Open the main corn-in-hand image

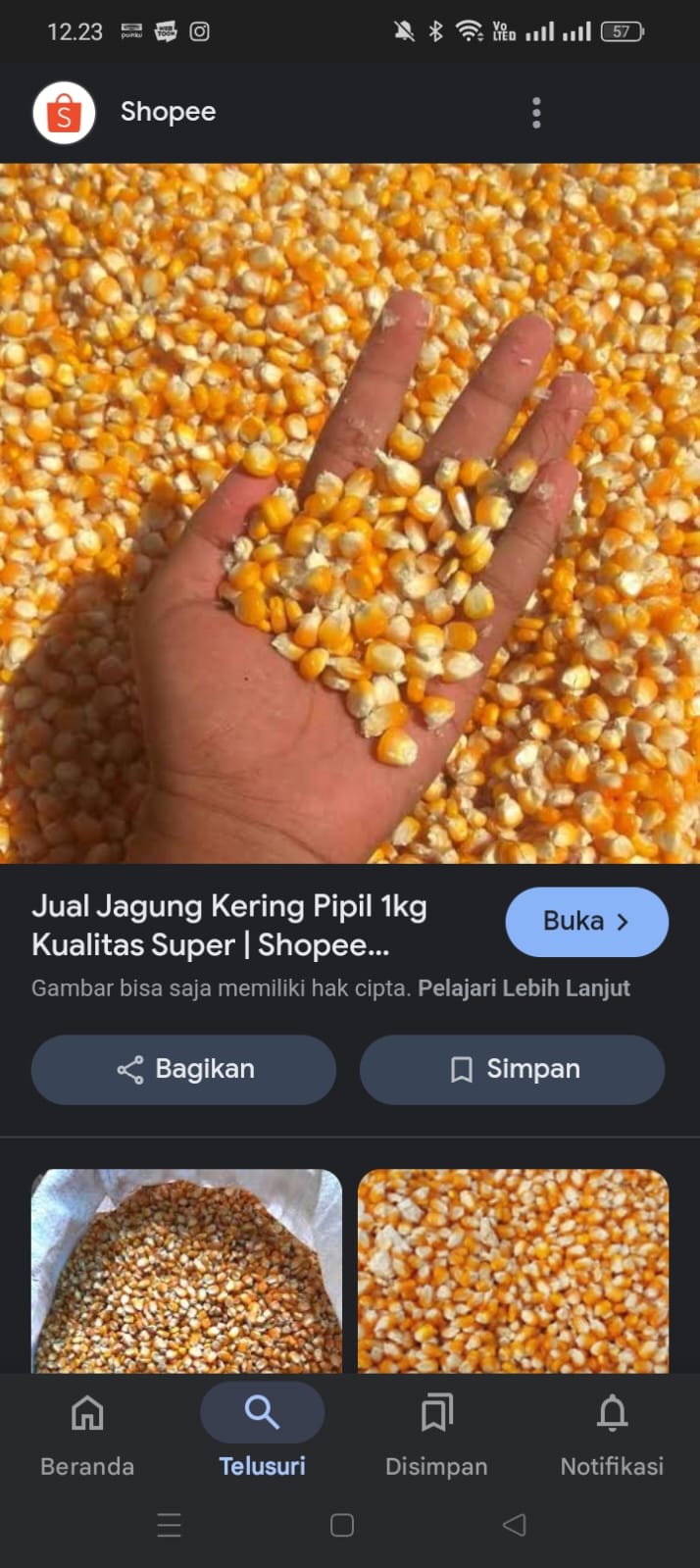pyautogui.click(x=350, y=513)
